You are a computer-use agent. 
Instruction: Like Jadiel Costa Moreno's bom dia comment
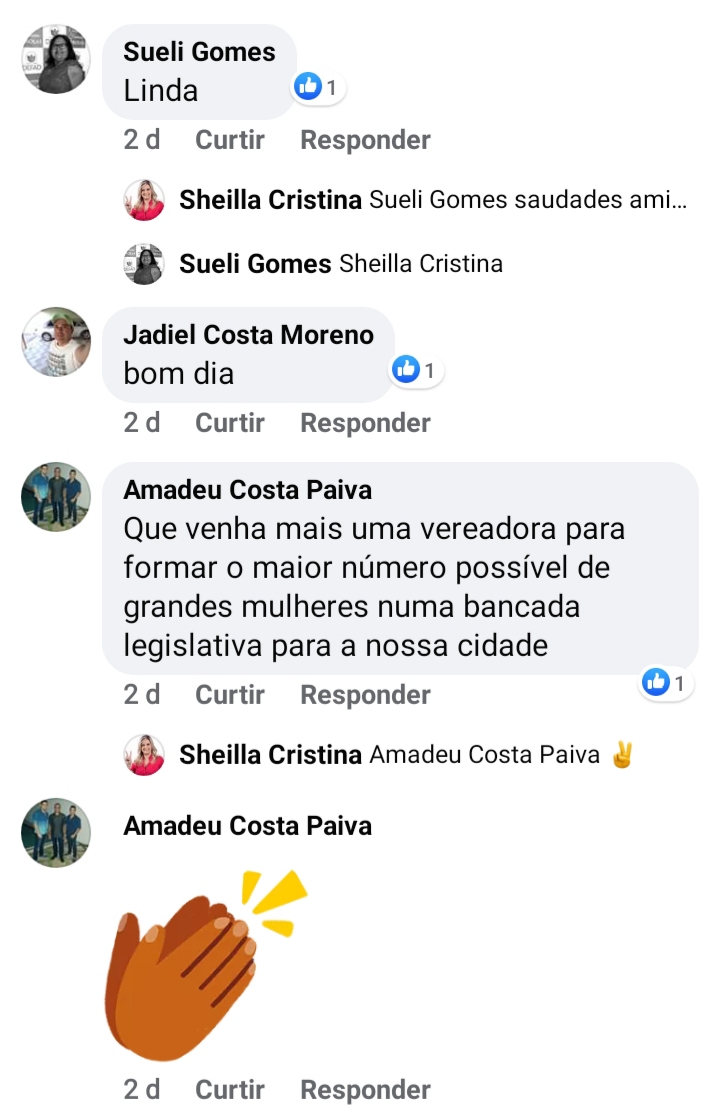[229, 423]
